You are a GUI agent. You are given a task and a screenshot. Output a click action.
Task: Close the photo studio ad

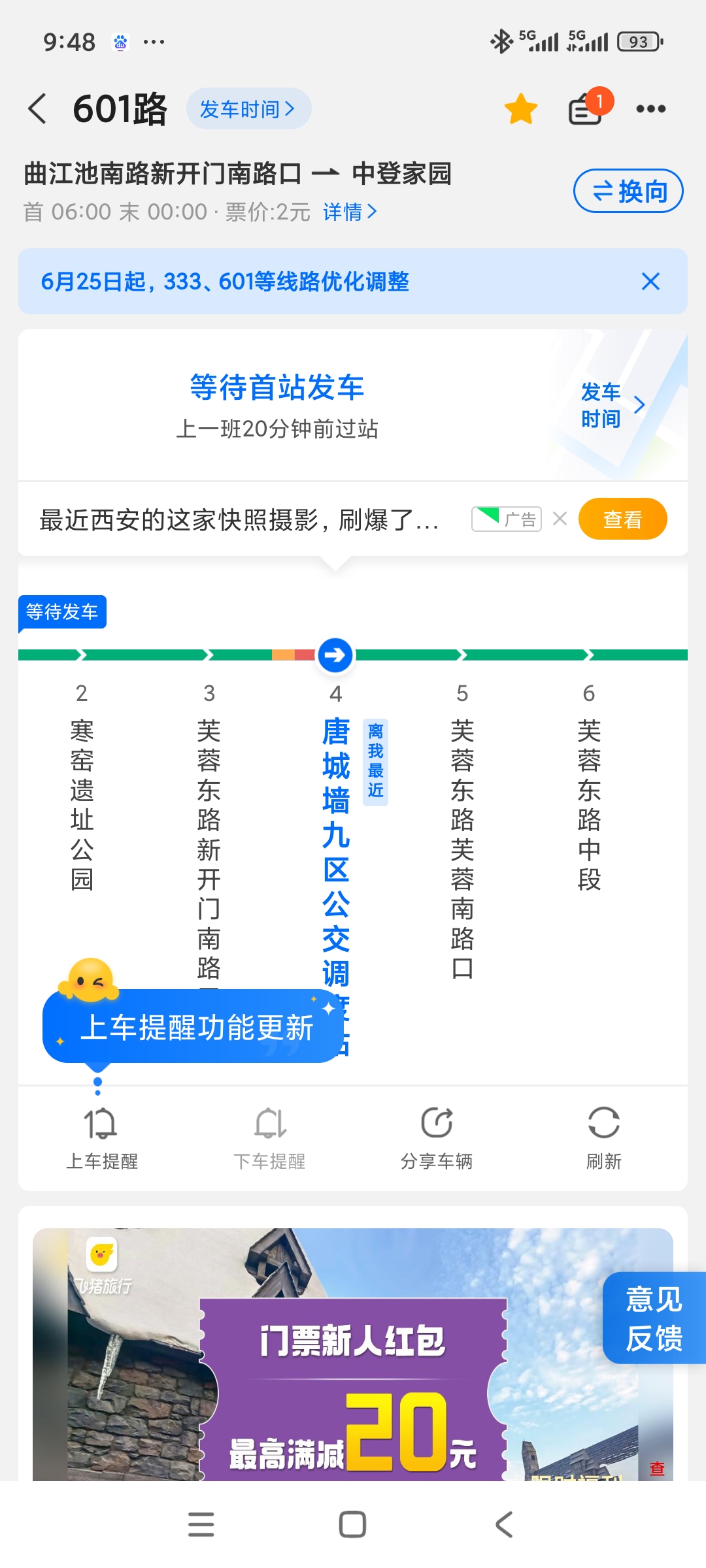click(560, 519)
